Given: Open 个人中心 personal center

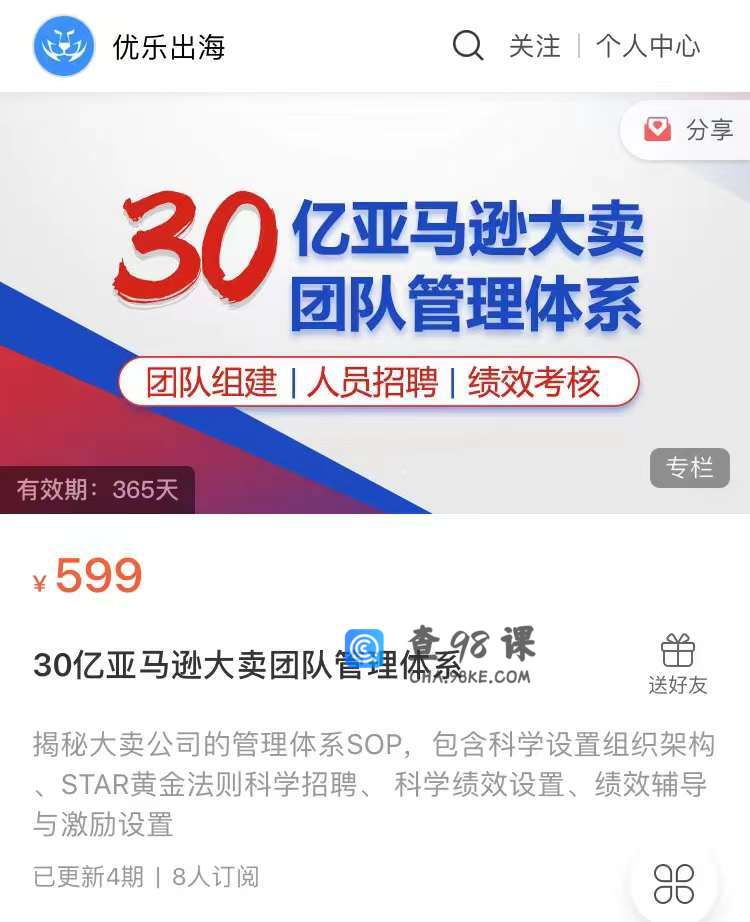Looking at the screenshot, I should click(x=648, y=46).
